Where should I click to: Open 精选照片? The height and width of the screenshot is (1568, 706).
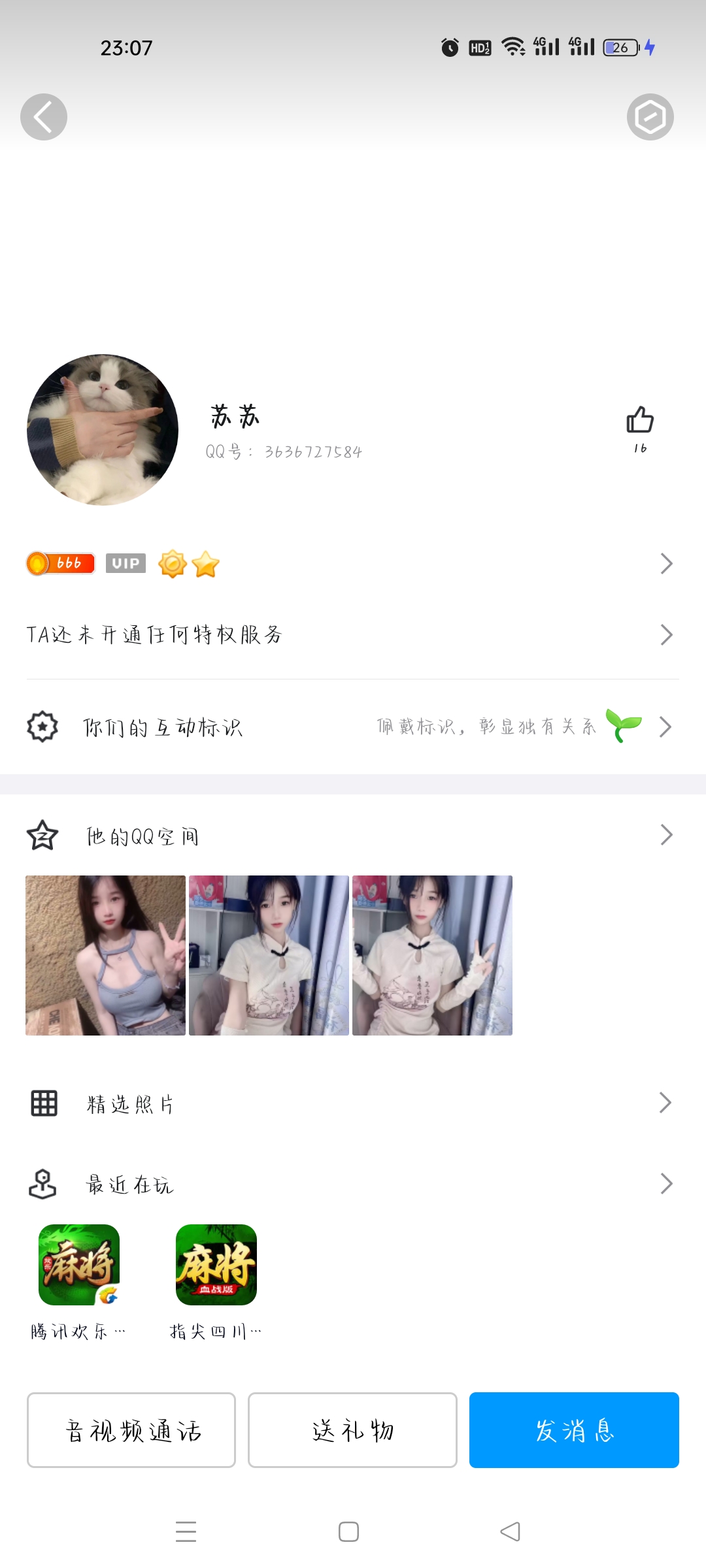(353, 1103)
